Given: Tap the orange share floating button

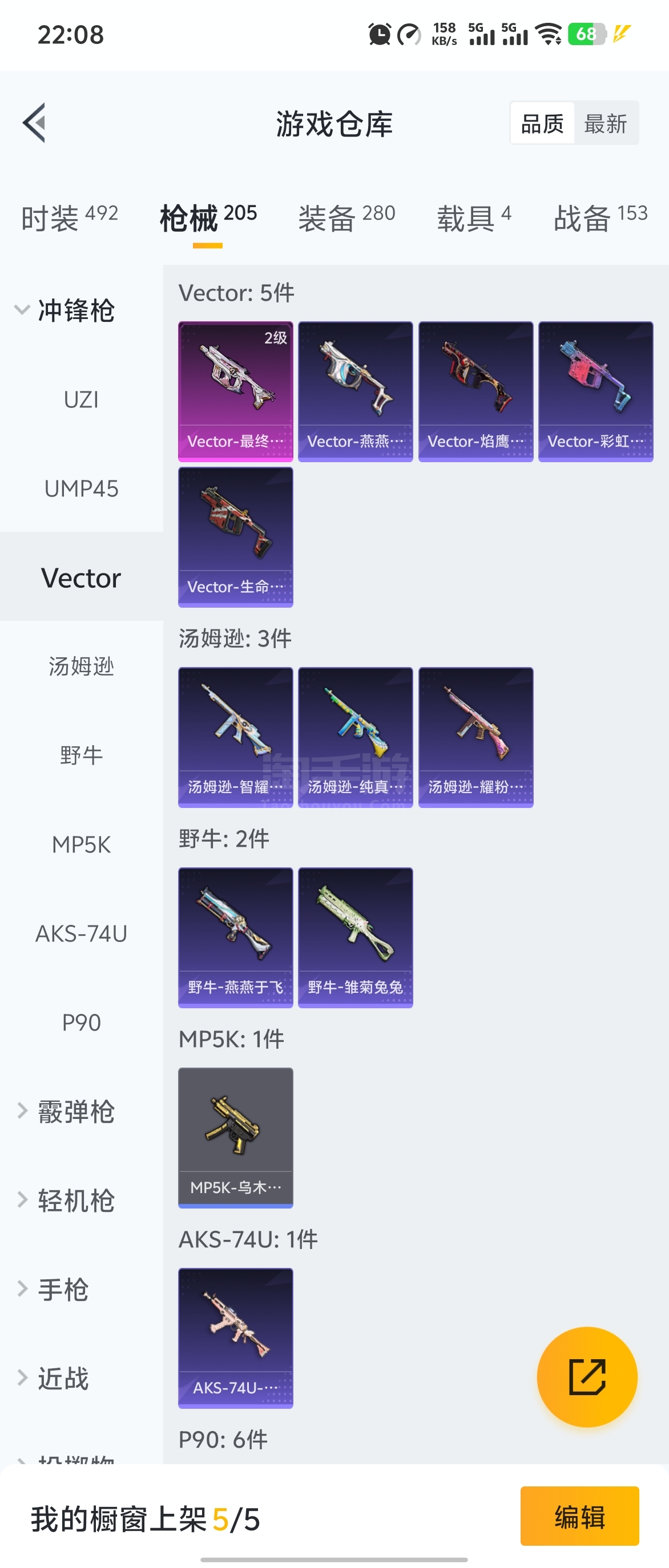Looking at the screenshot, I should (x=587, y=1377).
